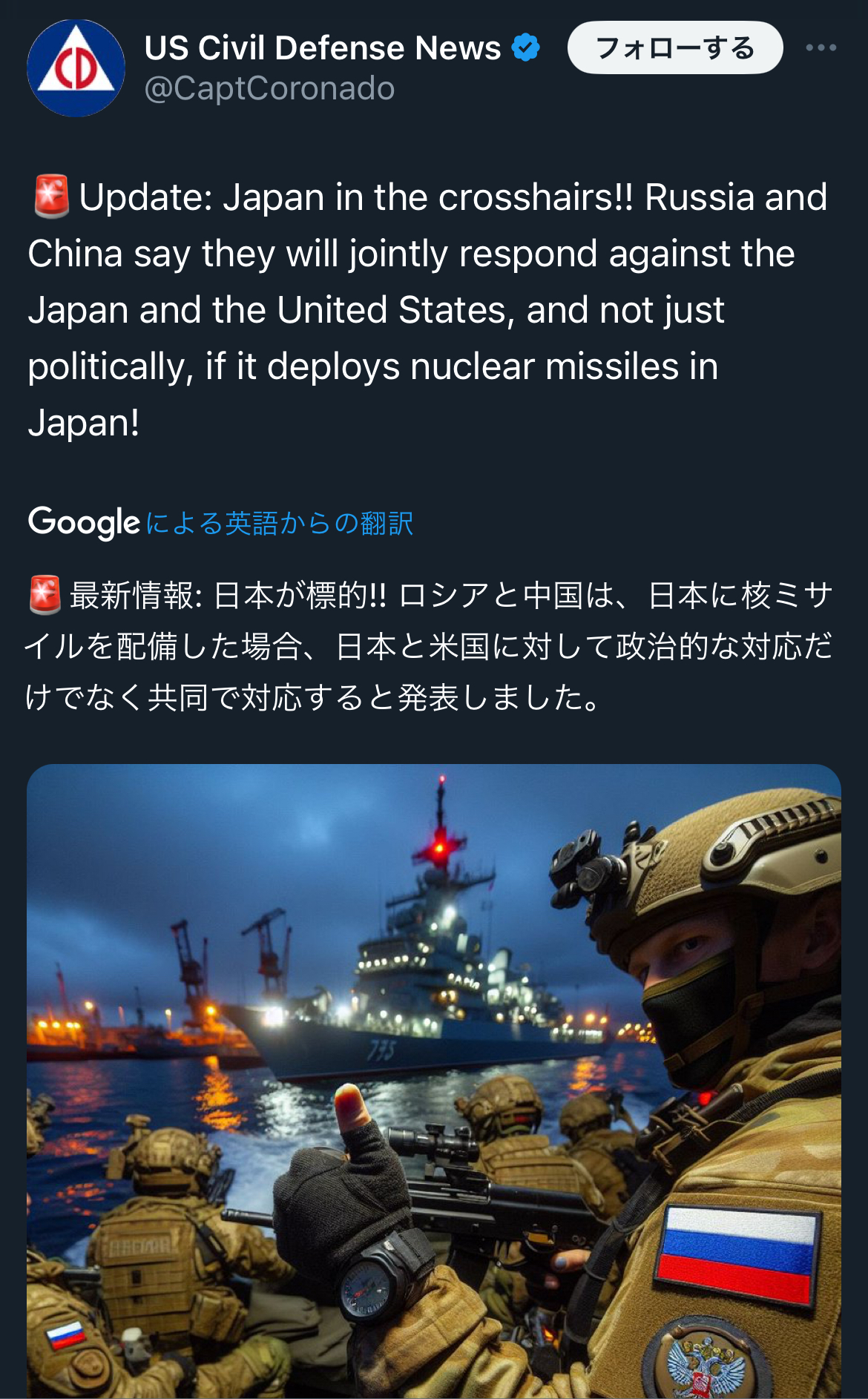The height and width of the screenshot is (1399, 868).
Task: Open the three-dot overflow menu
Action: (821, 47)
